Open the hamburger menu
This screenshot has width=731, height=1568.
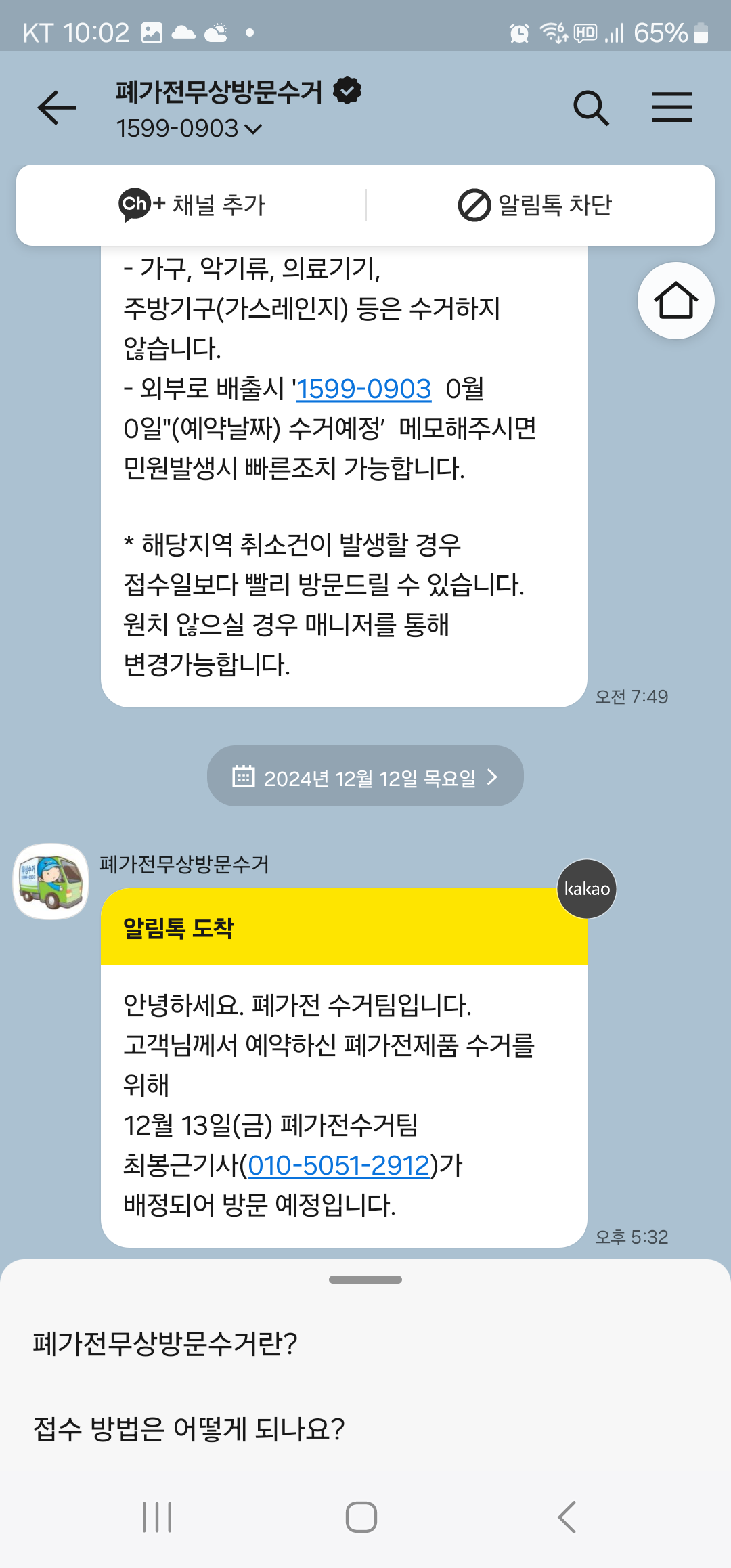pos(671,108)
